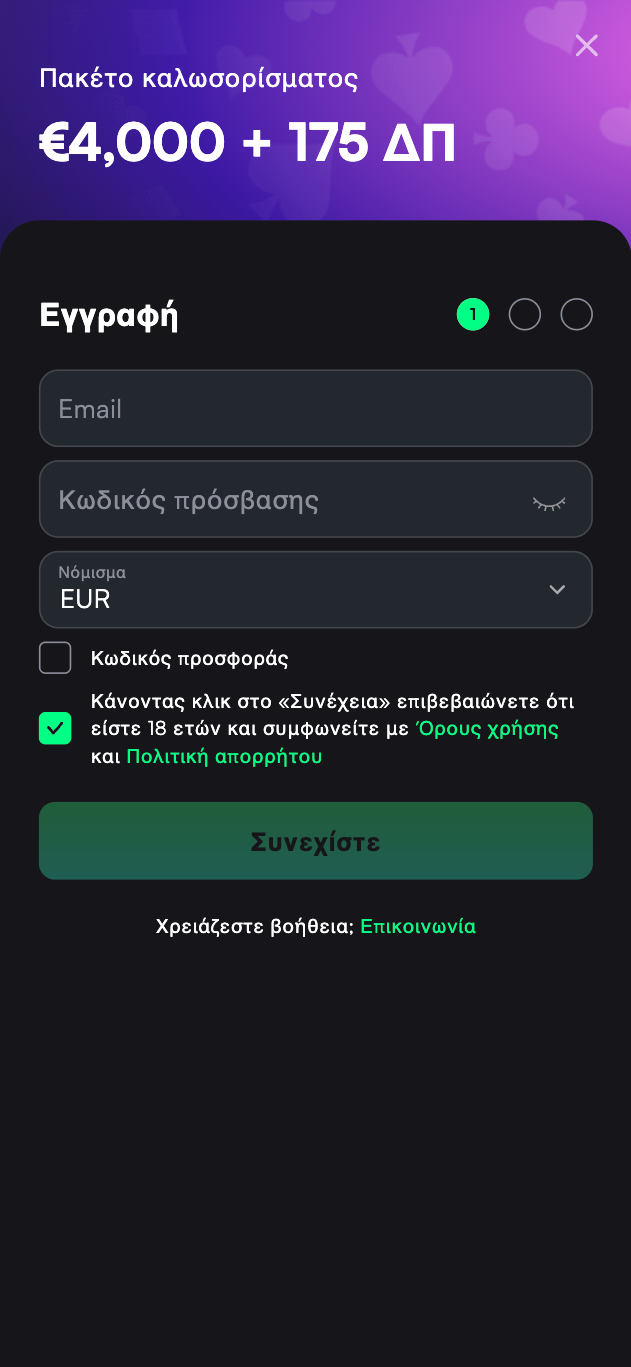Toggle password visibility eye icon
This screenshot has width=631, height=1367.
point(549,502)
